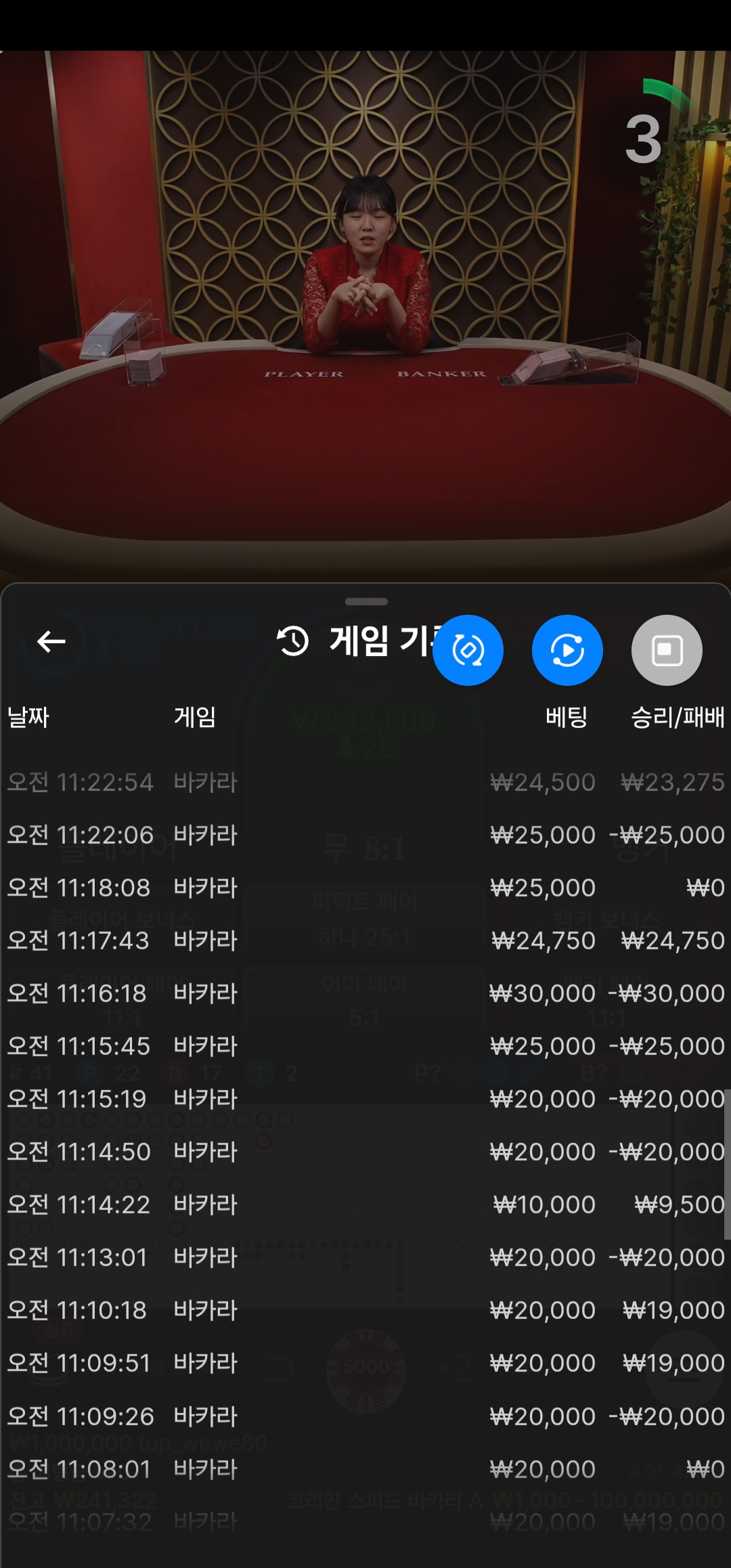Open the 오전 11:15:45 baccarat record
Screen dimensions: 731x1568
click(x=365, y=1047)
